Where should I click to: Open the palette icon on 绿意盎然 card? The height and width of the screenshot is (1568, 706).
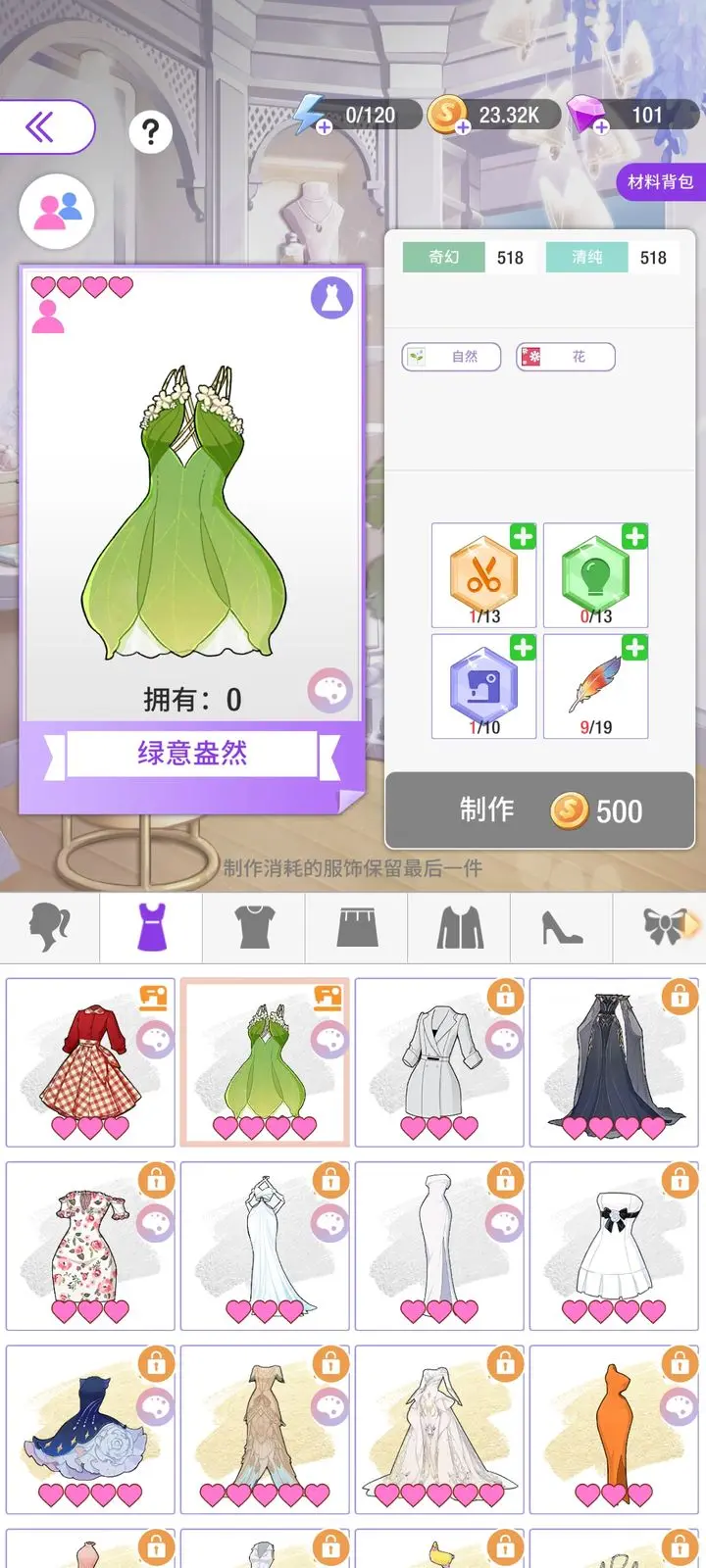(328, 691)
